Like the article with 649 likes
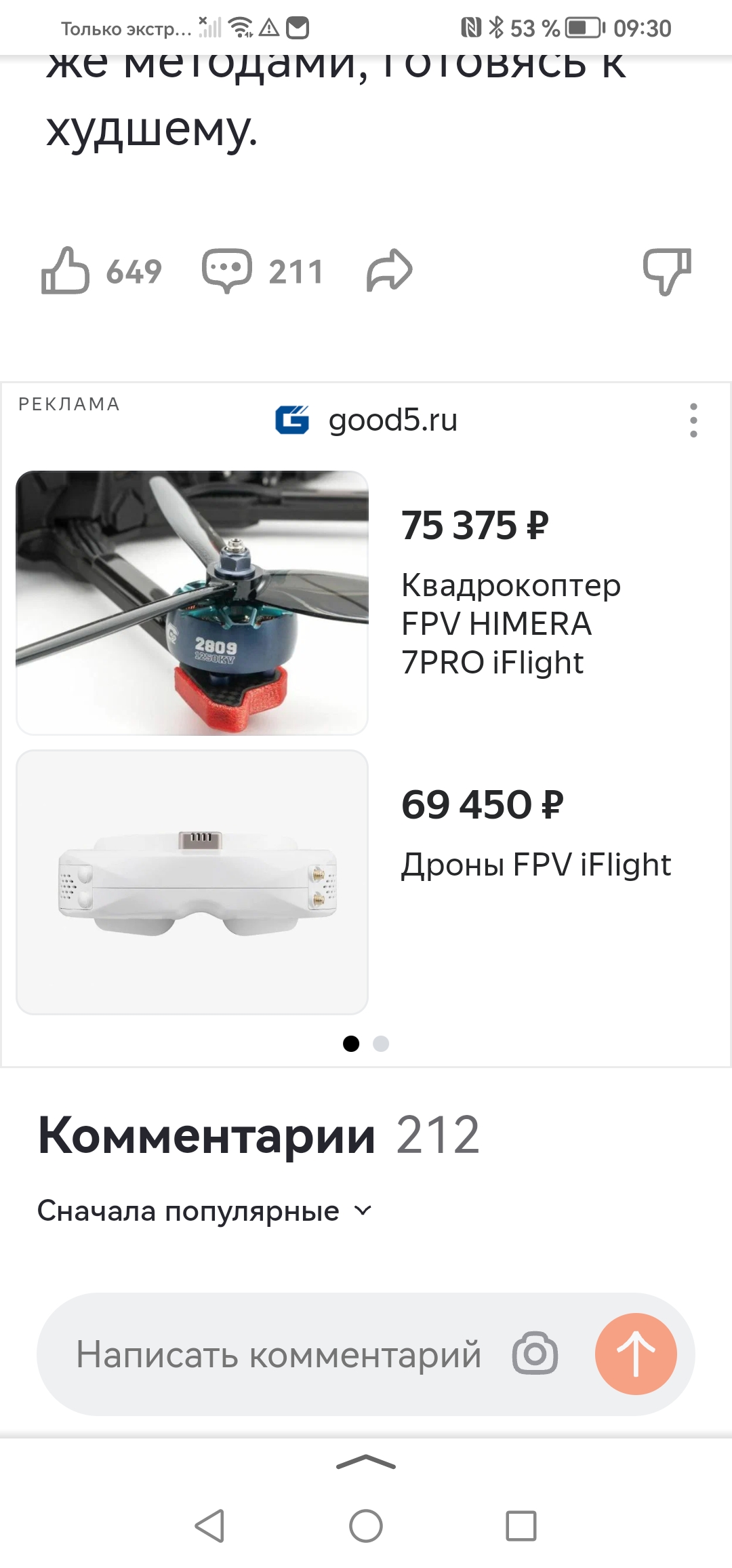The width and height of the screenshot is (732, 1568). pos(66,271)
